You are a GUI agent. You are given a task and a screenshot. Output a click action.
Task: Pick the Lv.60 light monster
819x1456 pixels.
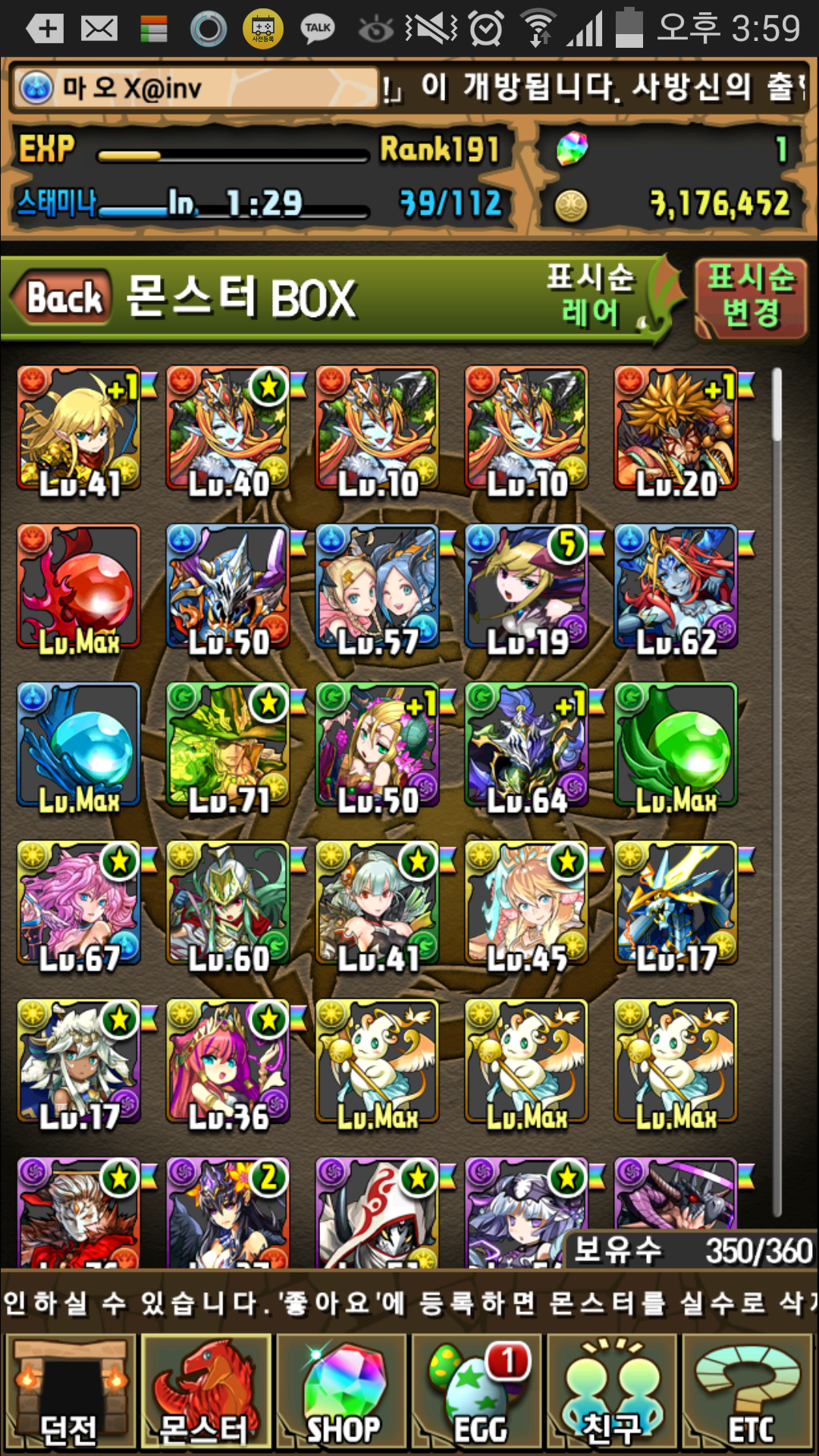228,903
